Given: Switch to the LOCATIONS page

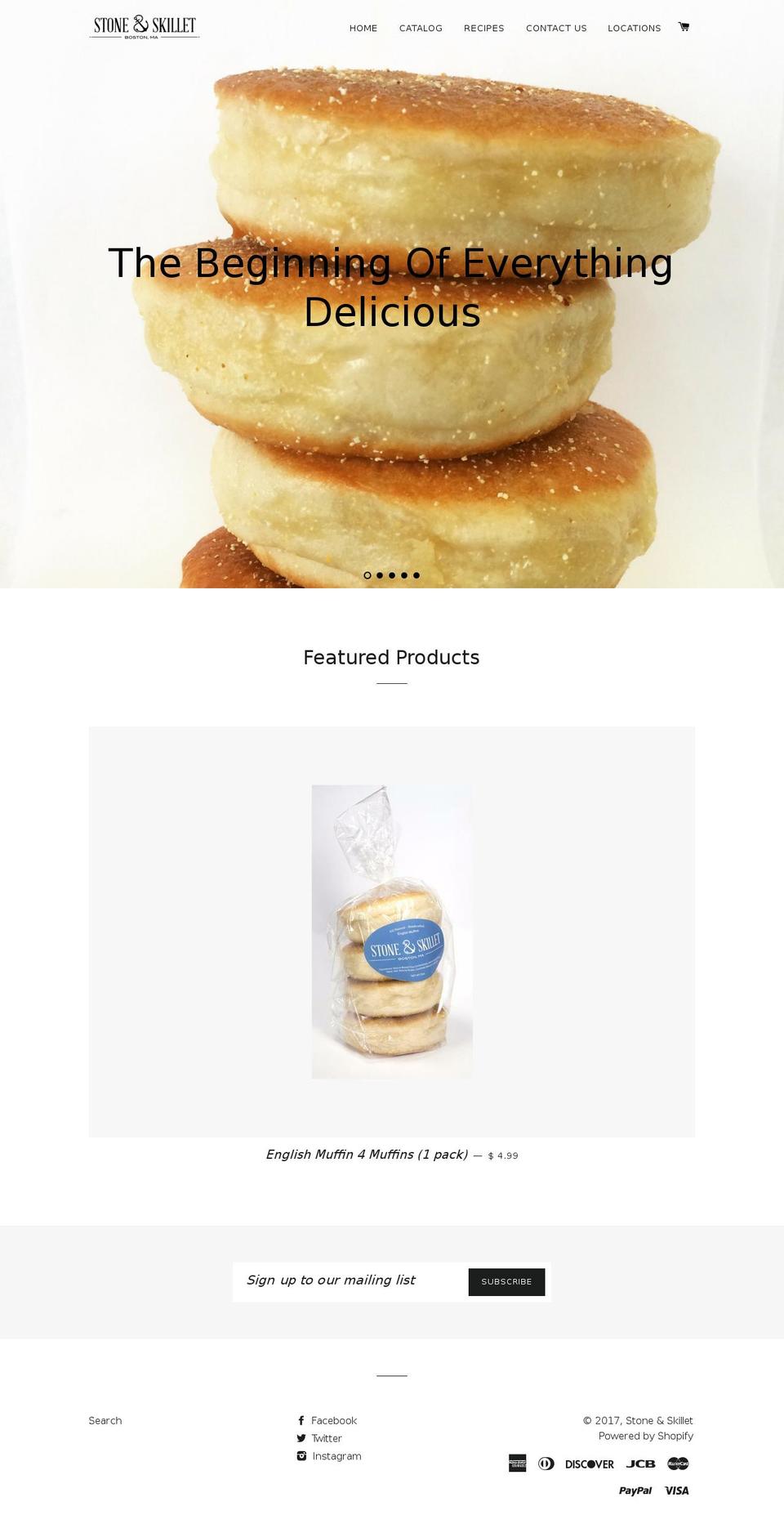Looking at the screenshot, I should pos(634,28).
